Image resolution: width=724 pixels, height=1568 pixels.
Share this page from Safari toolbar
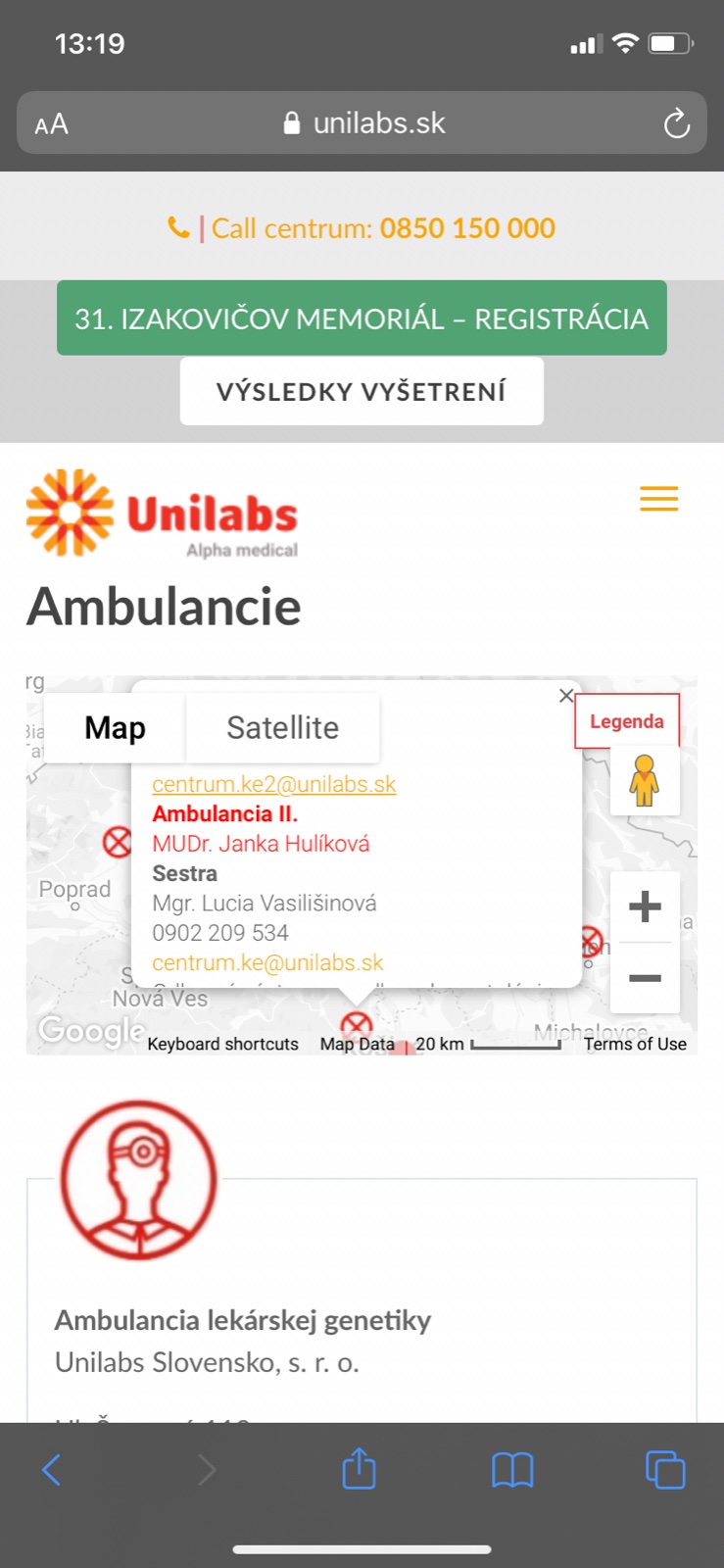click(359, 1469)
